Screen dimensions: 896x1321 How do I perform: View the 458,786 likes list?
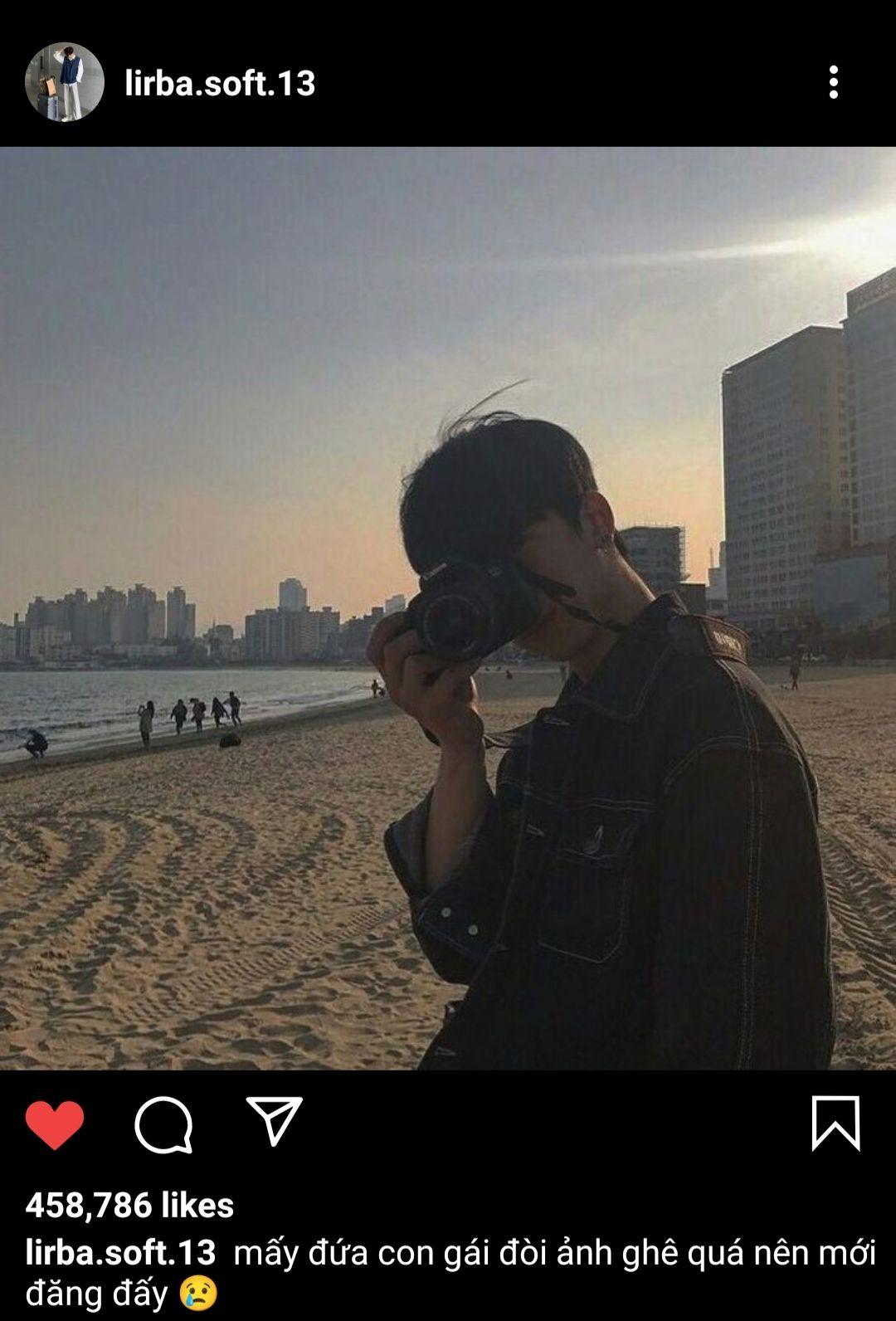tap(129, 1205)
